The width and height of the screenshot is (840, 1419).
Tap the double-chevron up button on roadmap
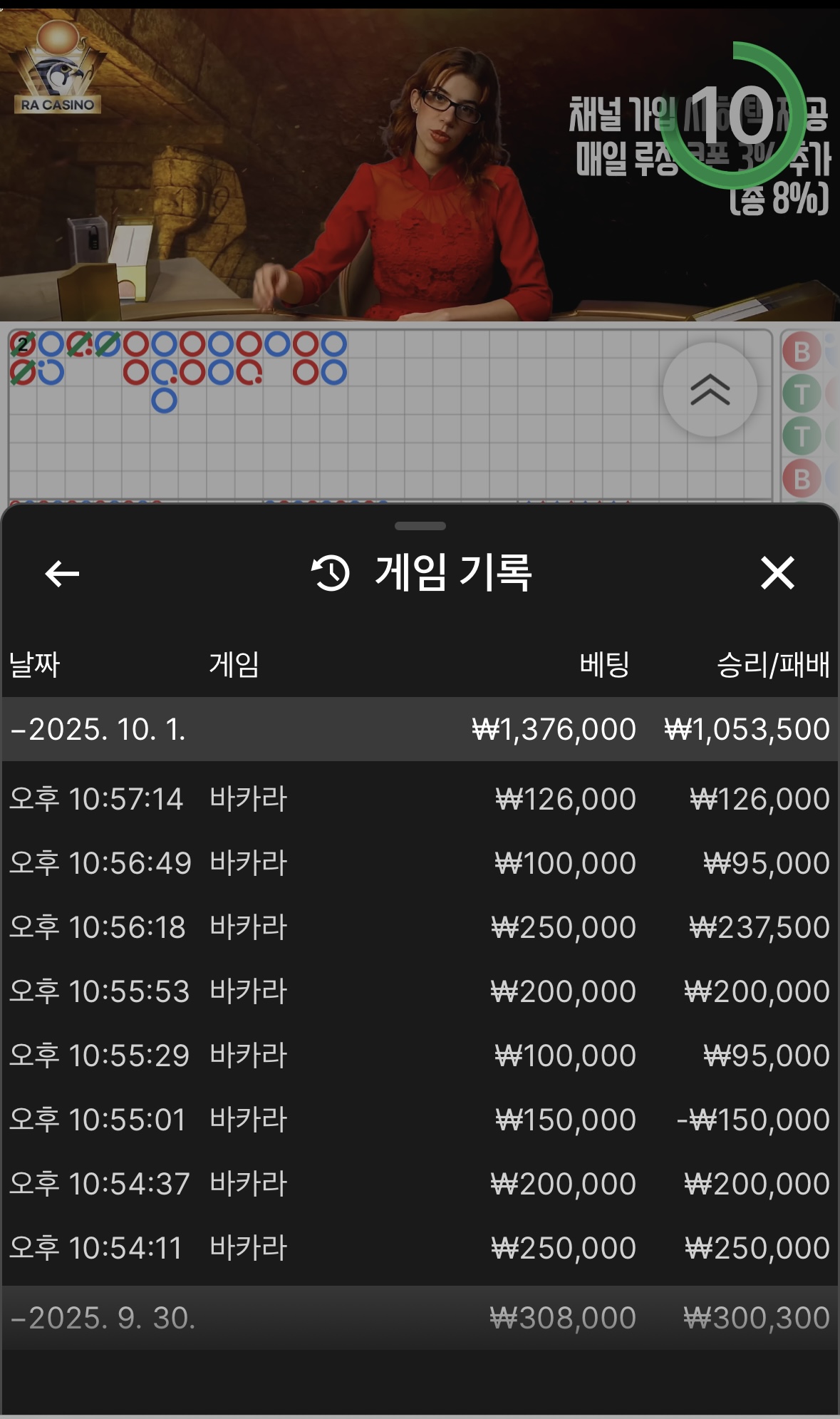click(x=710, y=389)
